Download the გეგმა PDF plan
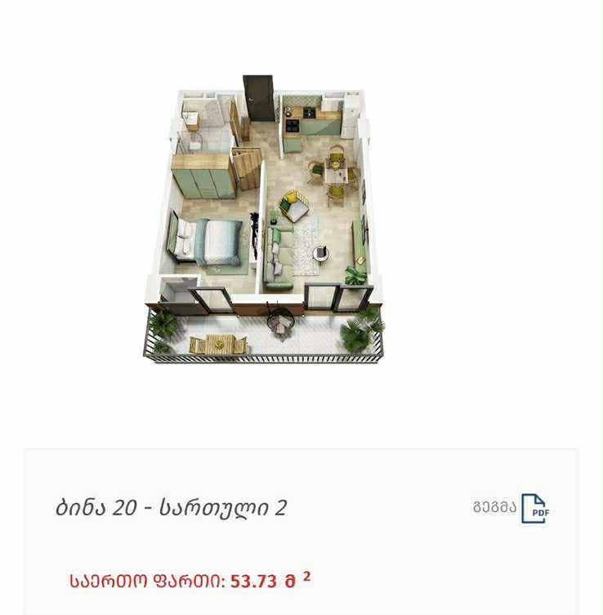603x615 pixels. pyautogui.click(x=534, y=508)
